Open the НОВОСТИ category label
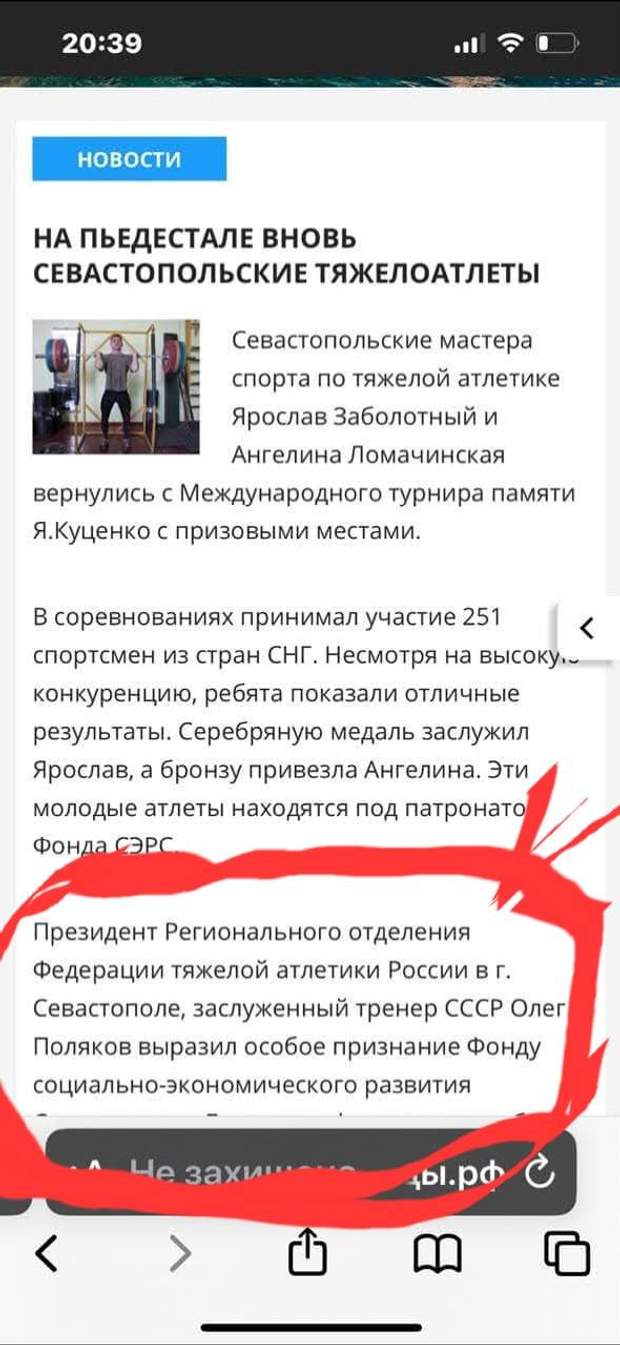The height and width of the screenshot is (1345, 620). pos(129,160)
